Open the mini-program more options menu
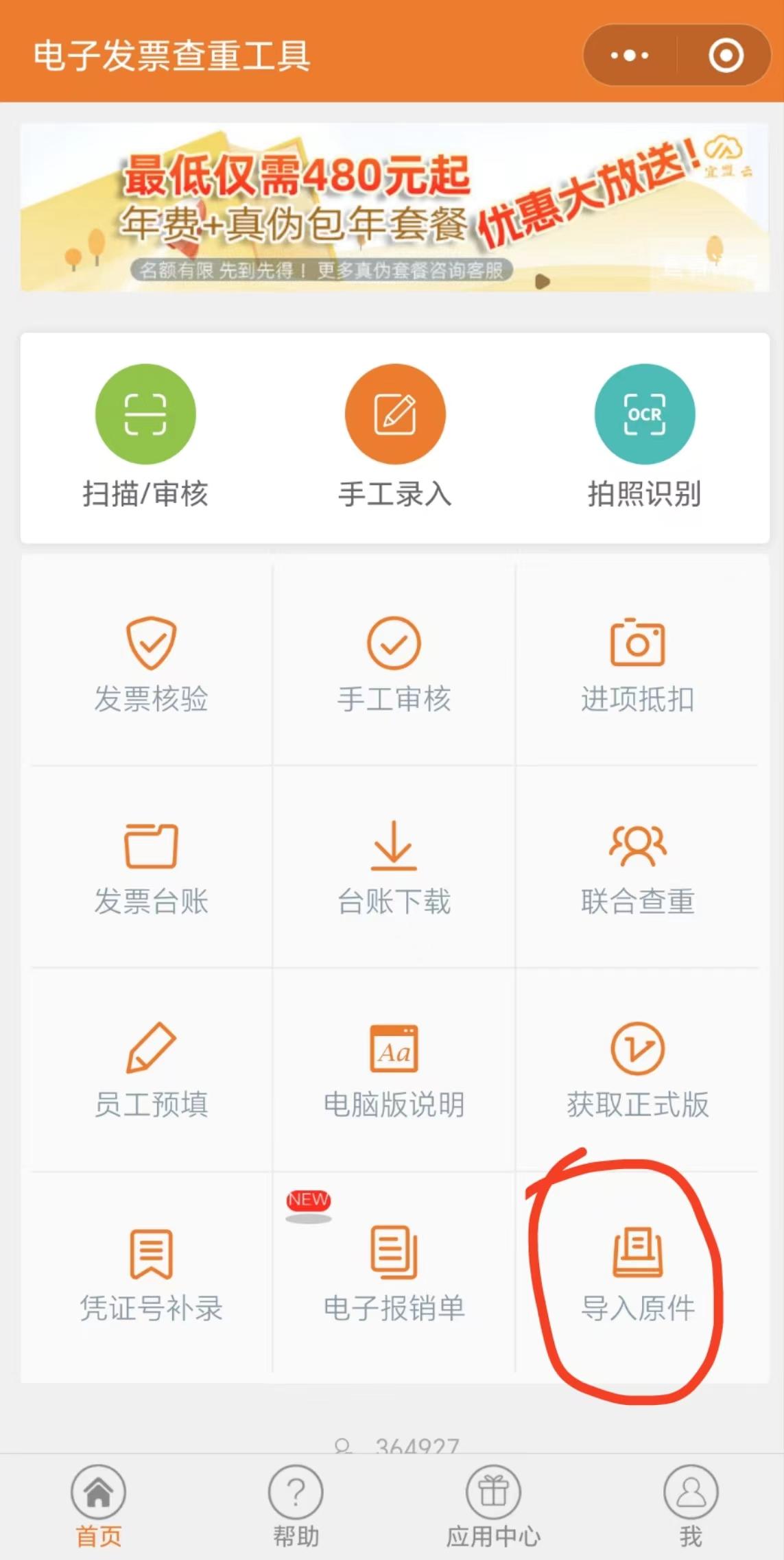 (628, 55)
